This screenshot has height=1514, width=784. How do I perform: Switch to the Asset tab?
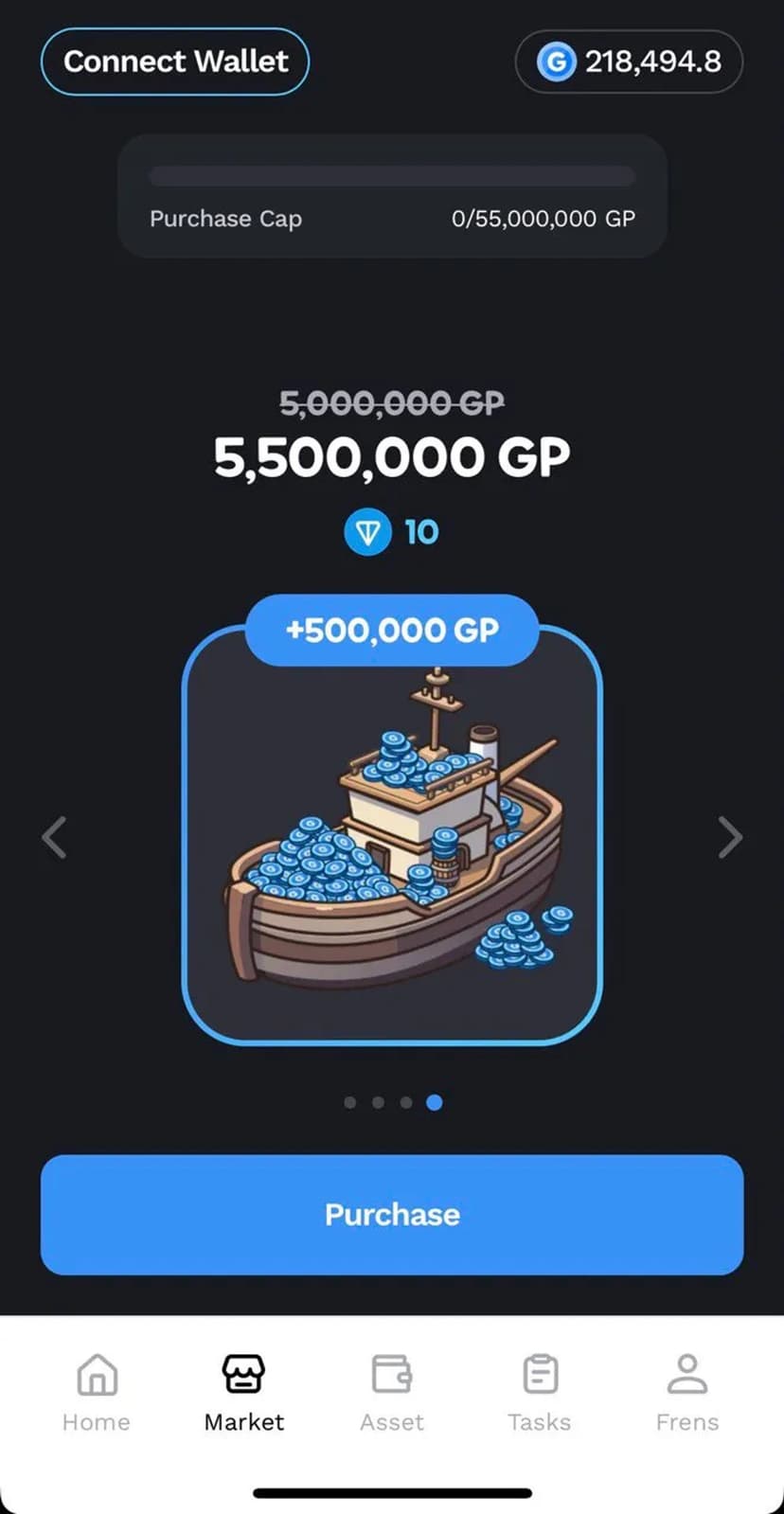(x=392, y=1392)
